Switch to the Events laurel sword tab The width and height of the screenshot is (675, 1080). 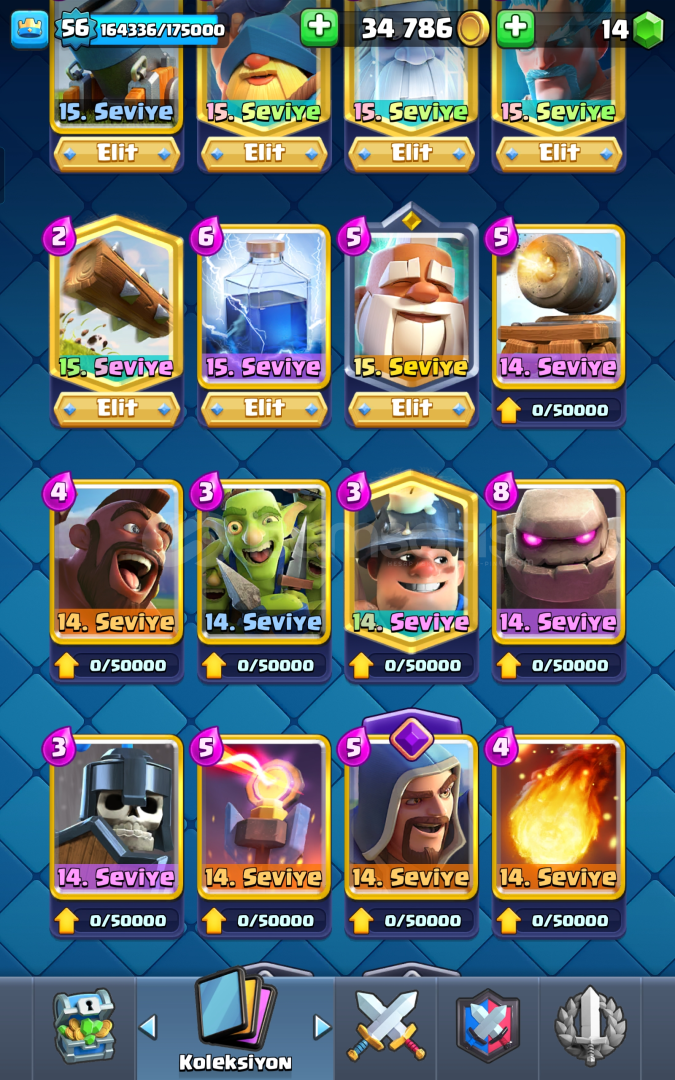(x=590, y=1027)
